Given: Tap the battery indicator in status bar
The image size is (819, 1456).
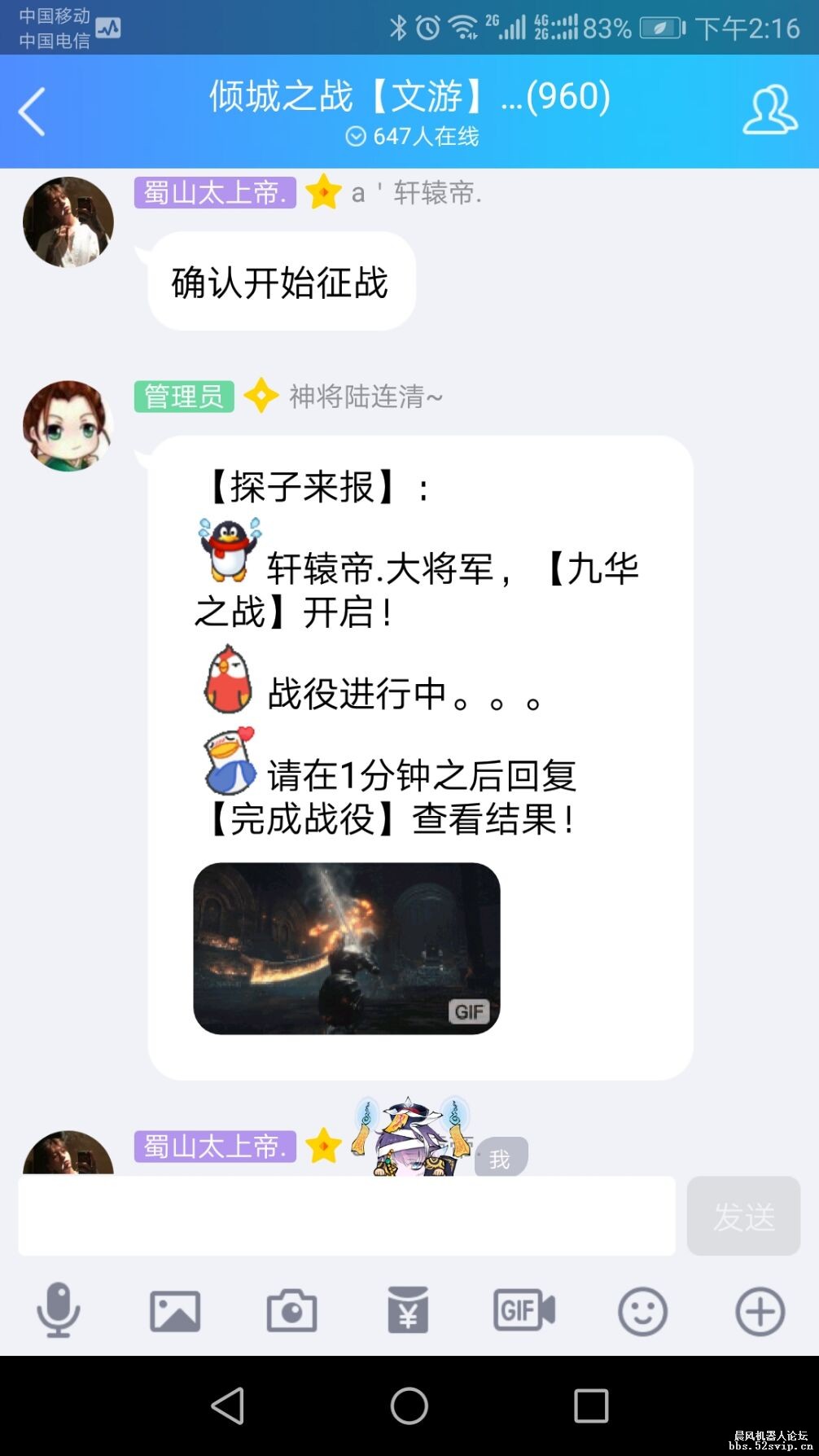Looking at the screenshot, I should click(x=661, y=27).
